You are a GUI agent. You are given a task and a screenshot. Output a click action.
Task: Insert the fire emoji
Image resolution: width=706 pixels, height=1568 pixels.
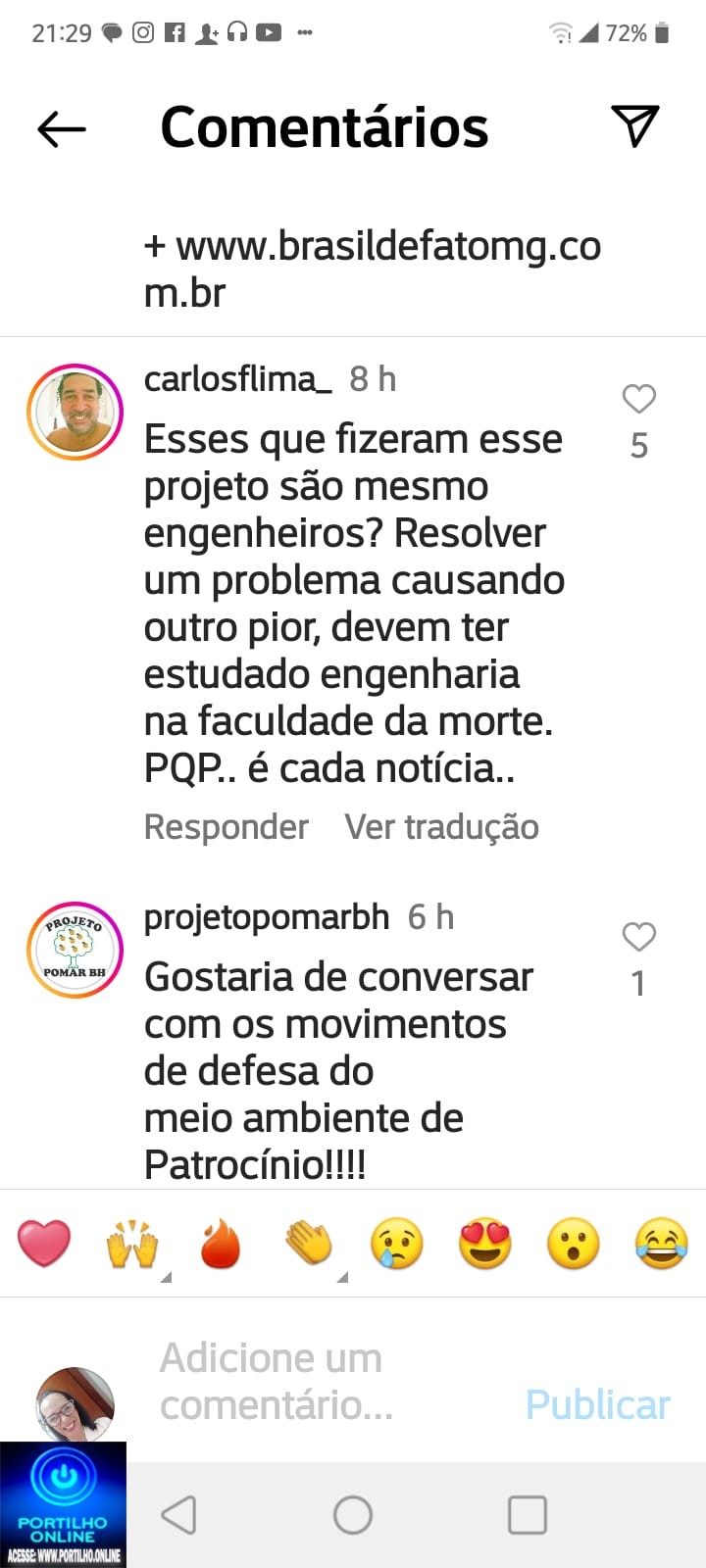(221, 1244)
